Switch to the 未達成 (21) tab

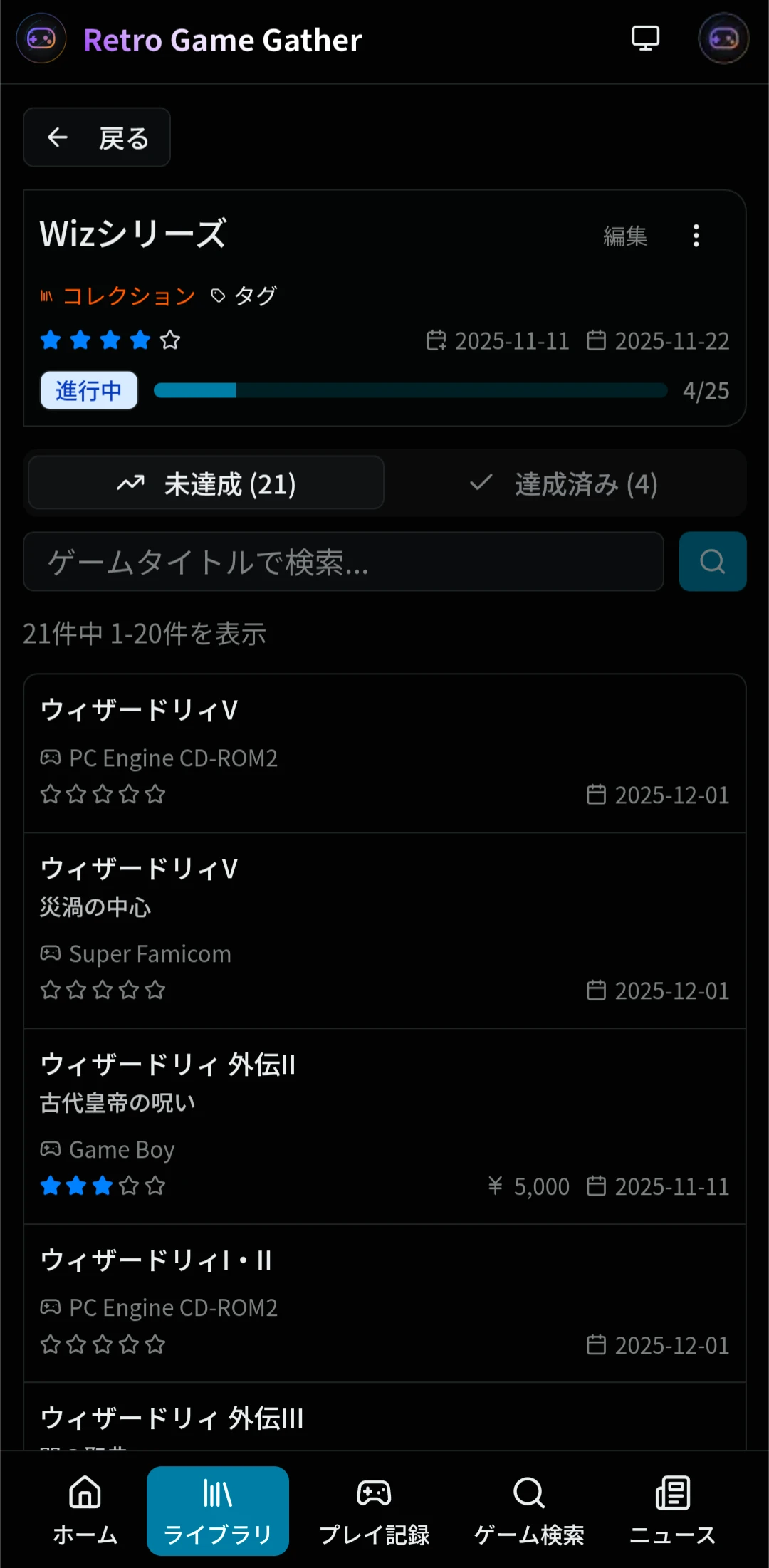[206, 484]
